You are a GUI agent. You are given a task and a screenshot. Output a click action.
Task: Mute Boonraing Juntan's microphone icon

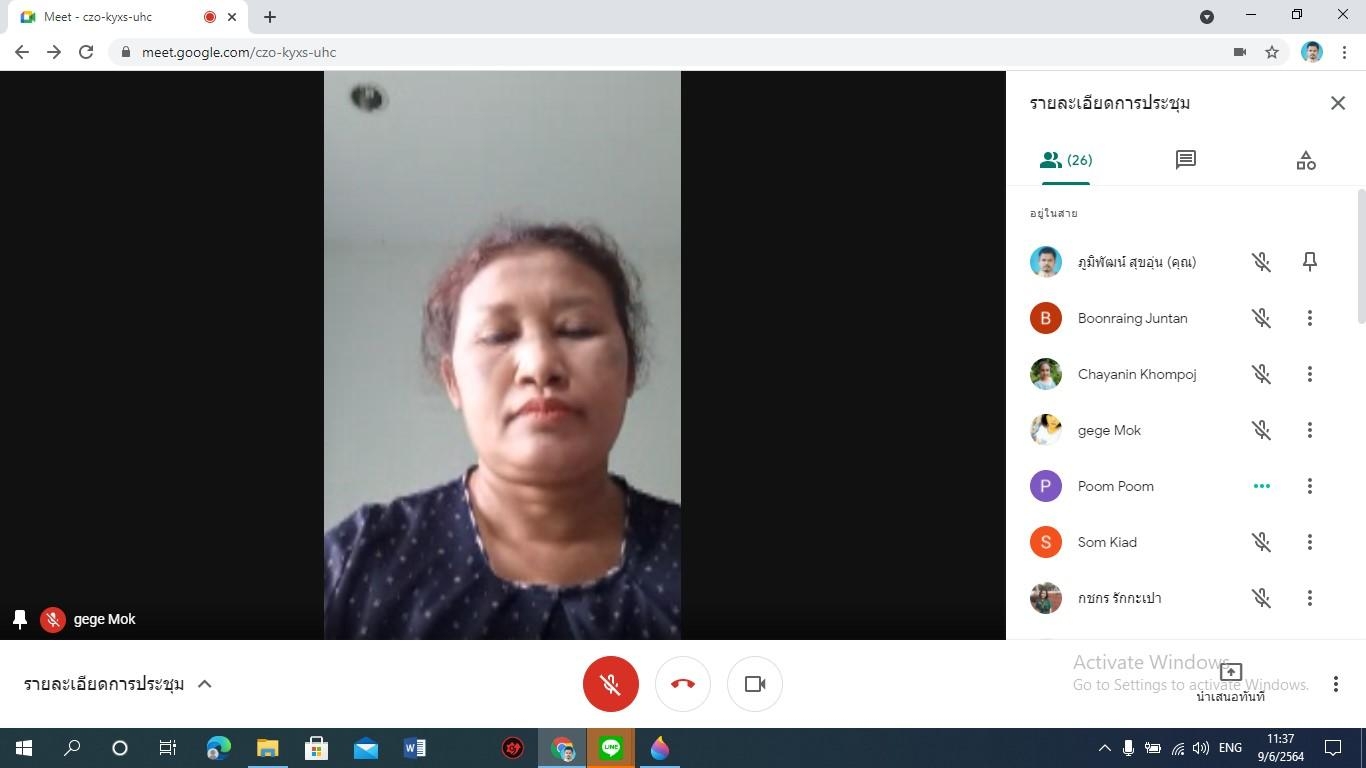1261,318
